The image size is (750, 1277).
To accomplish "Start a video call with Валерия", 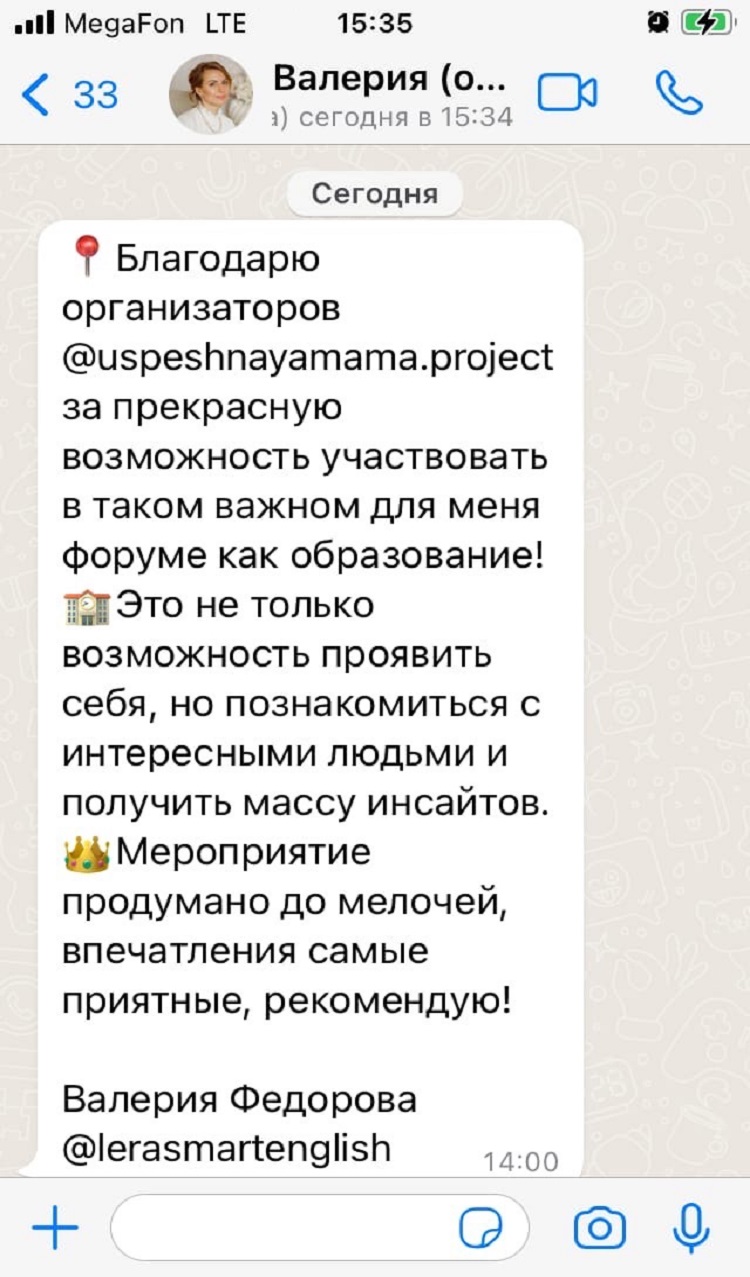I will [567, 93].
